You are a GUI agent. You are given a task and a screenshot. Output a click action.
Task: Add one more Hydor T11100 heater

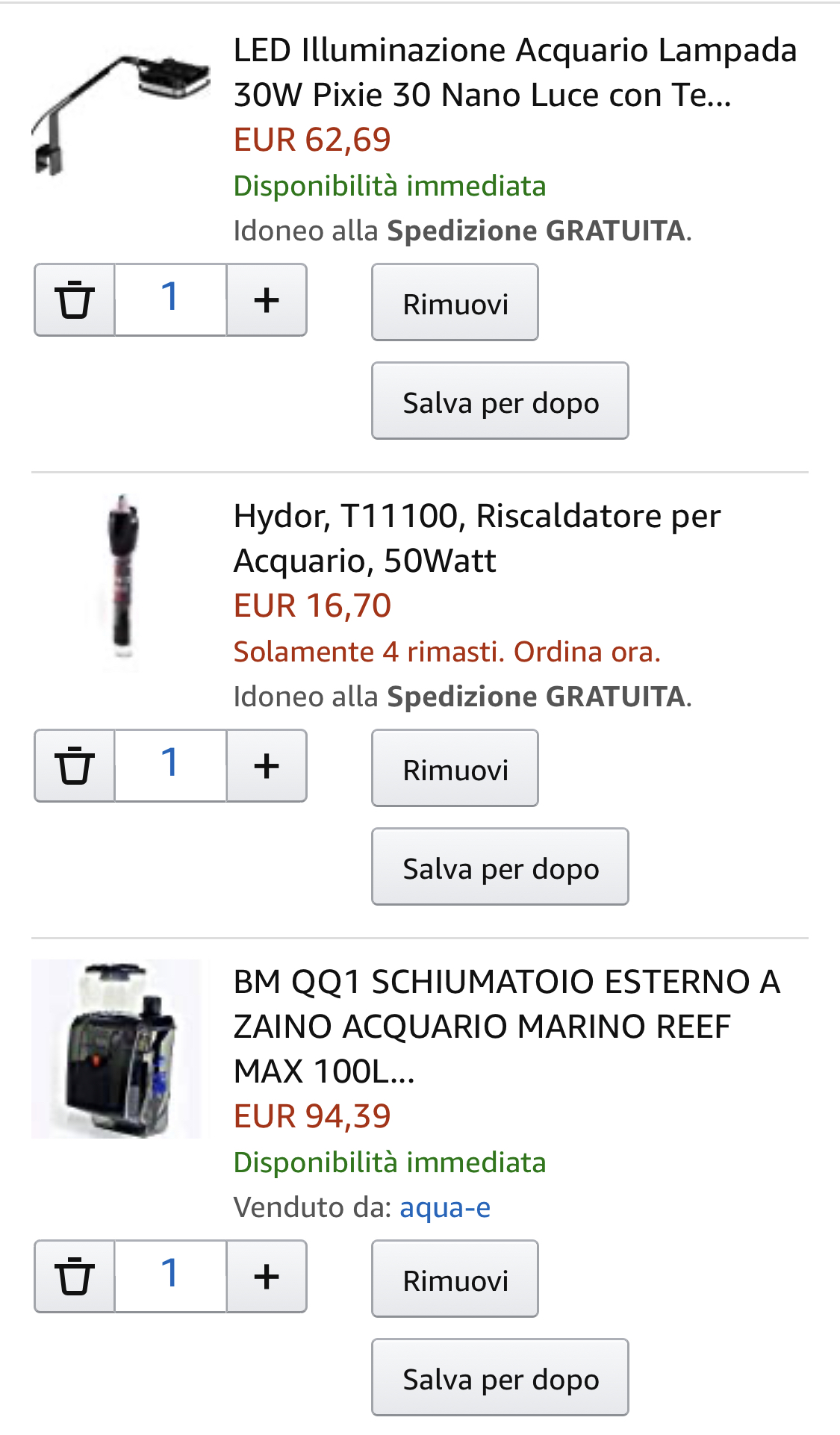point(267,766)
